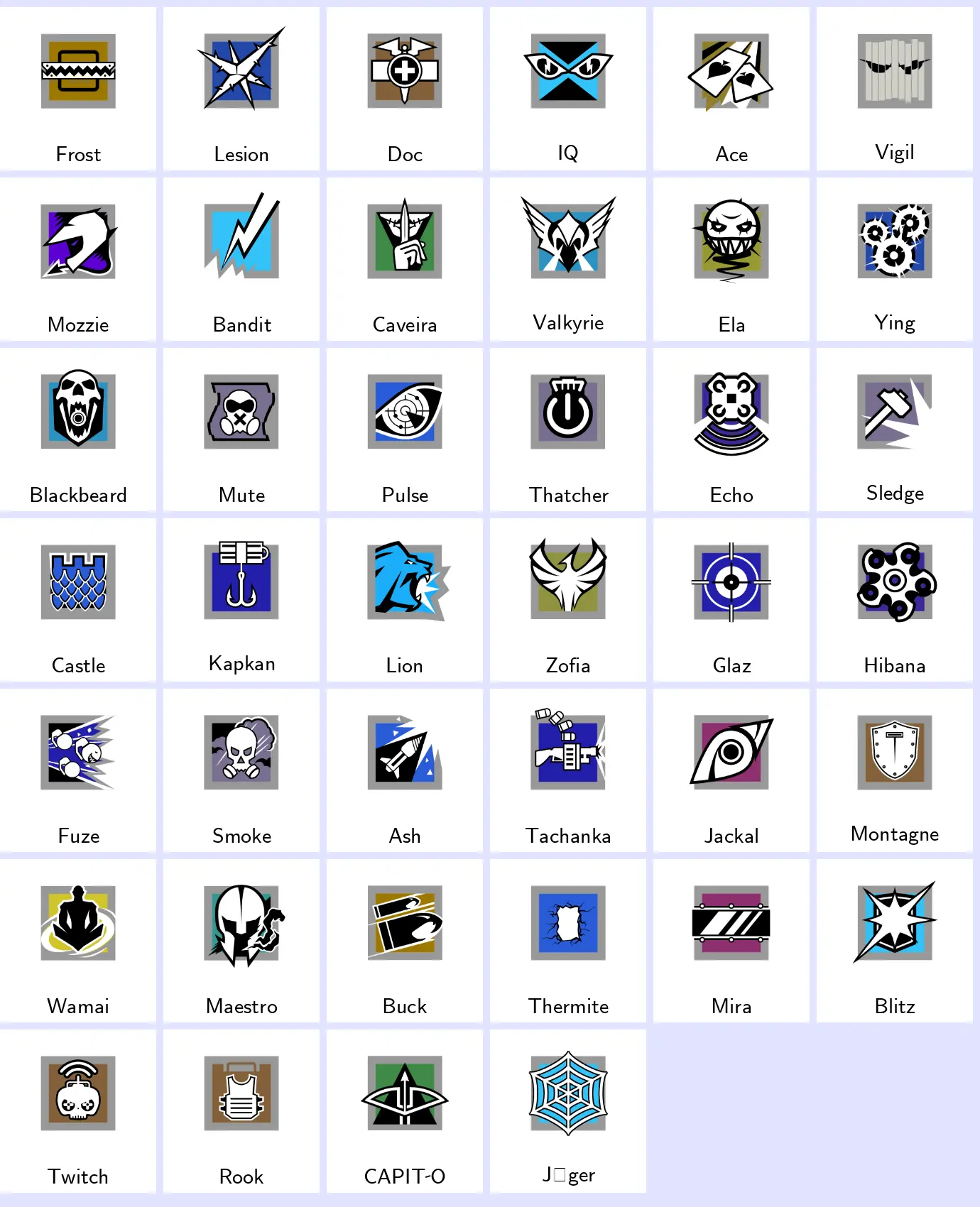Choose the Kapkan operator card

point(241,600)
